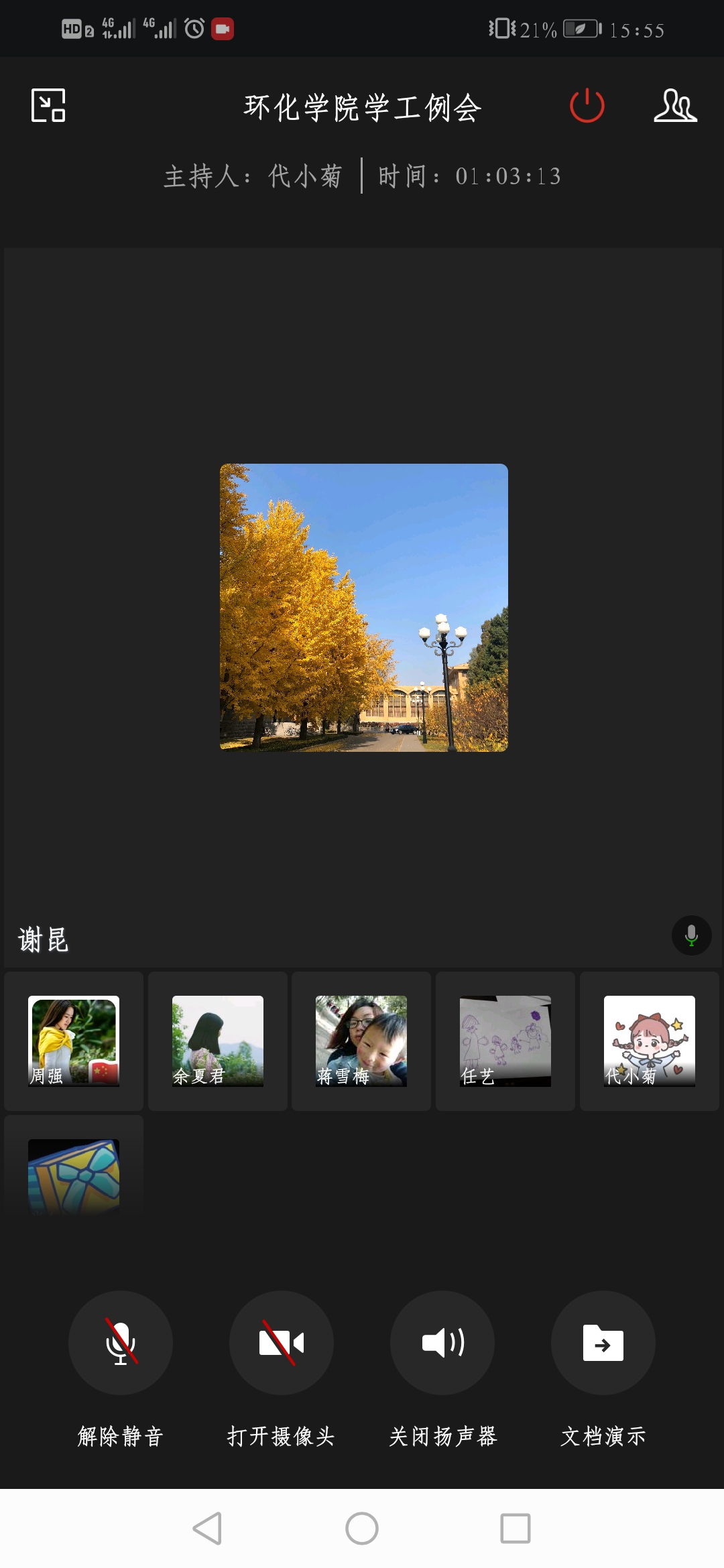The width and height of the screenshot is (724, 1568).
Task: Select participant 蒋雪梅's tile
Action: (361, 1041)
